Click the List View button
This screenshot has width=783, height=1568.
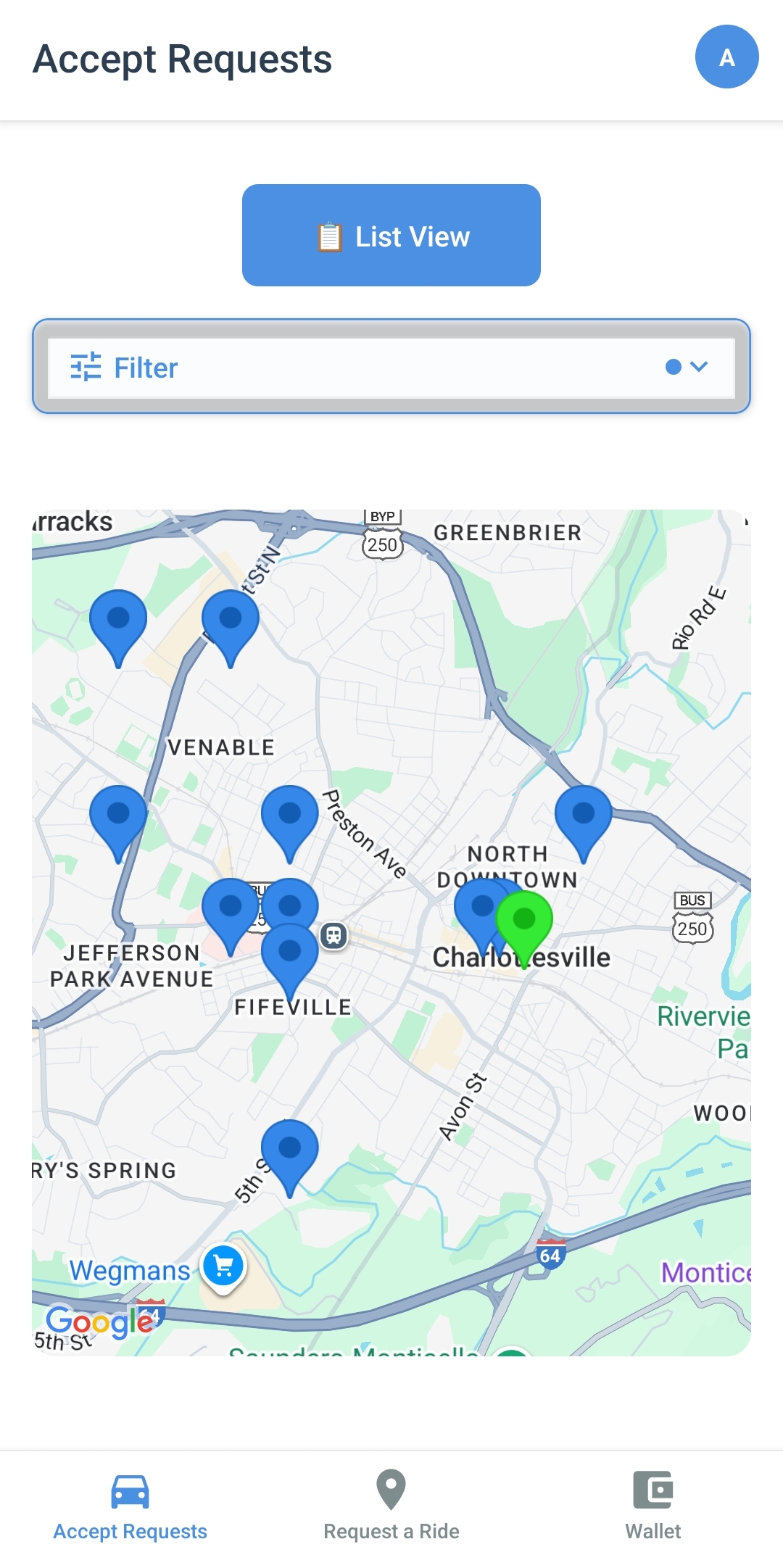(x=391, y=236)
